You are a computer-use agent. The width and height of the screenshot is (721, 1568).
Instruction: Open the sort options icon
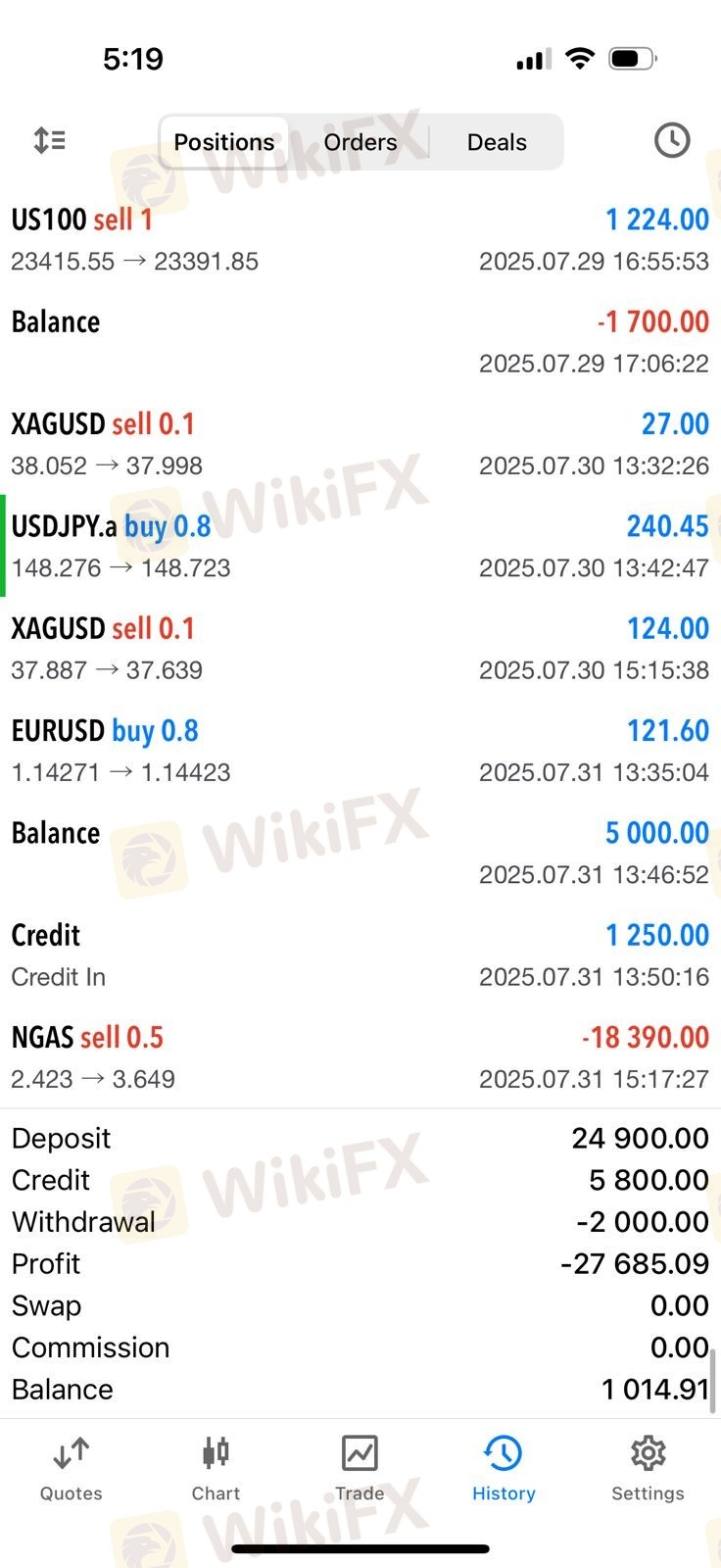coord(49,140)
